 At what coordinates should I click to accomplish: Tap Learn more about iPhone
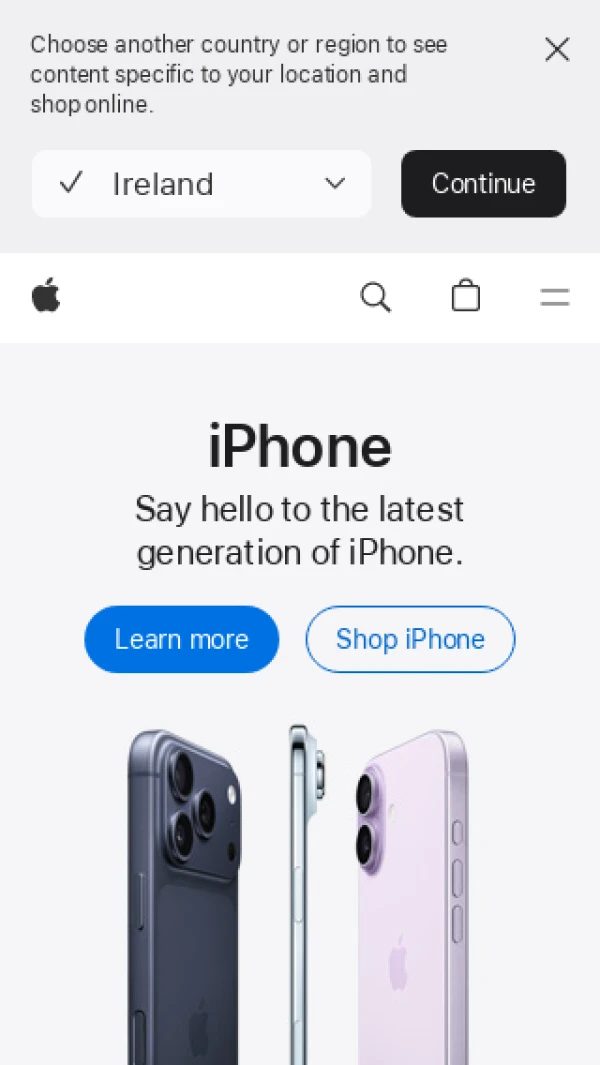coord(181,639)
